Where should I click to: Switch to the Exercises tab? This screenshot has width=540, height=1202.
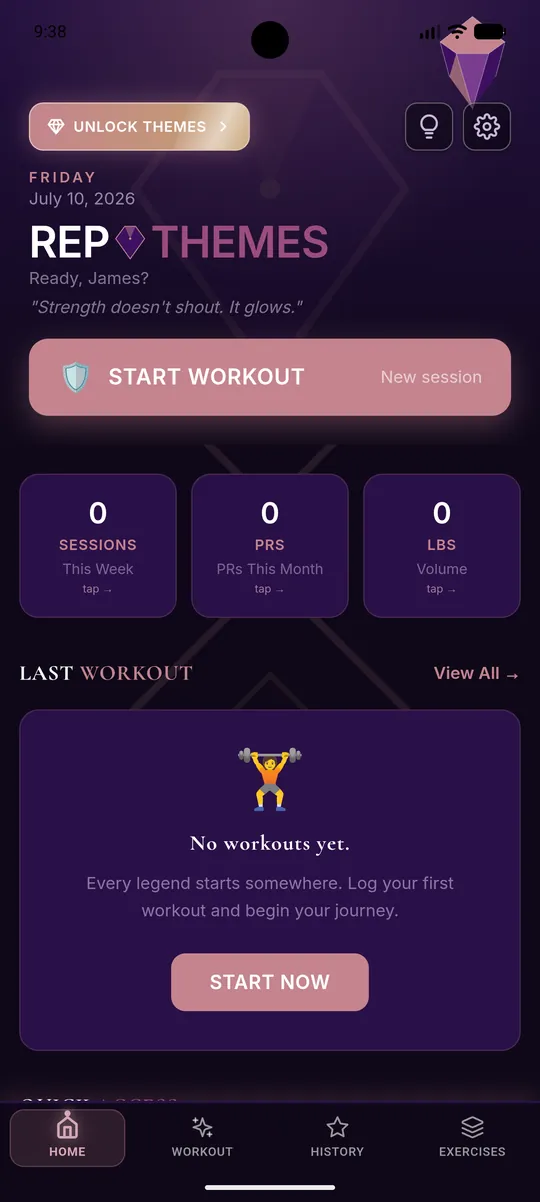click(472, 1138)
